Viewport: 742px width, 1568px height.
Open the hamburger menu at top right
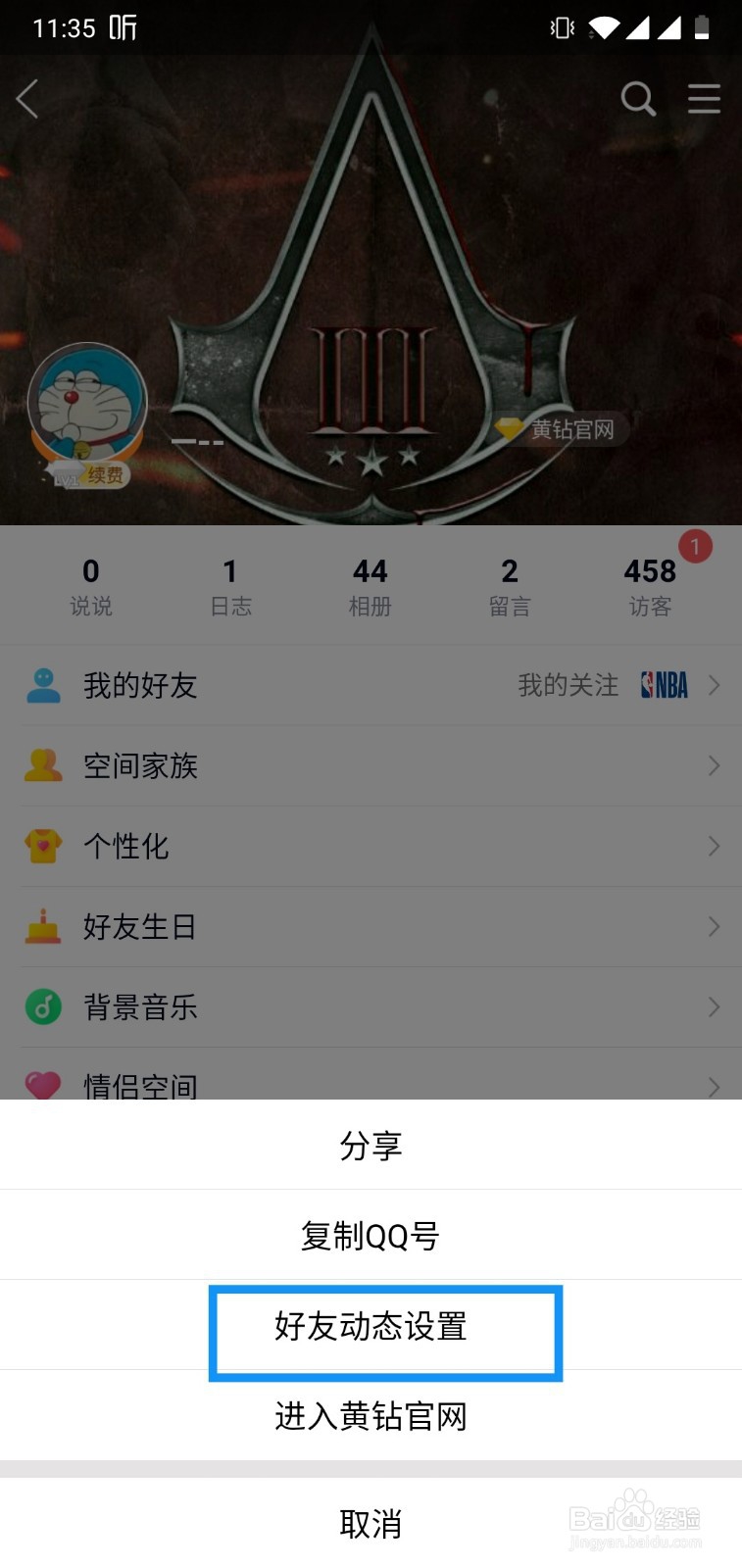704,99
